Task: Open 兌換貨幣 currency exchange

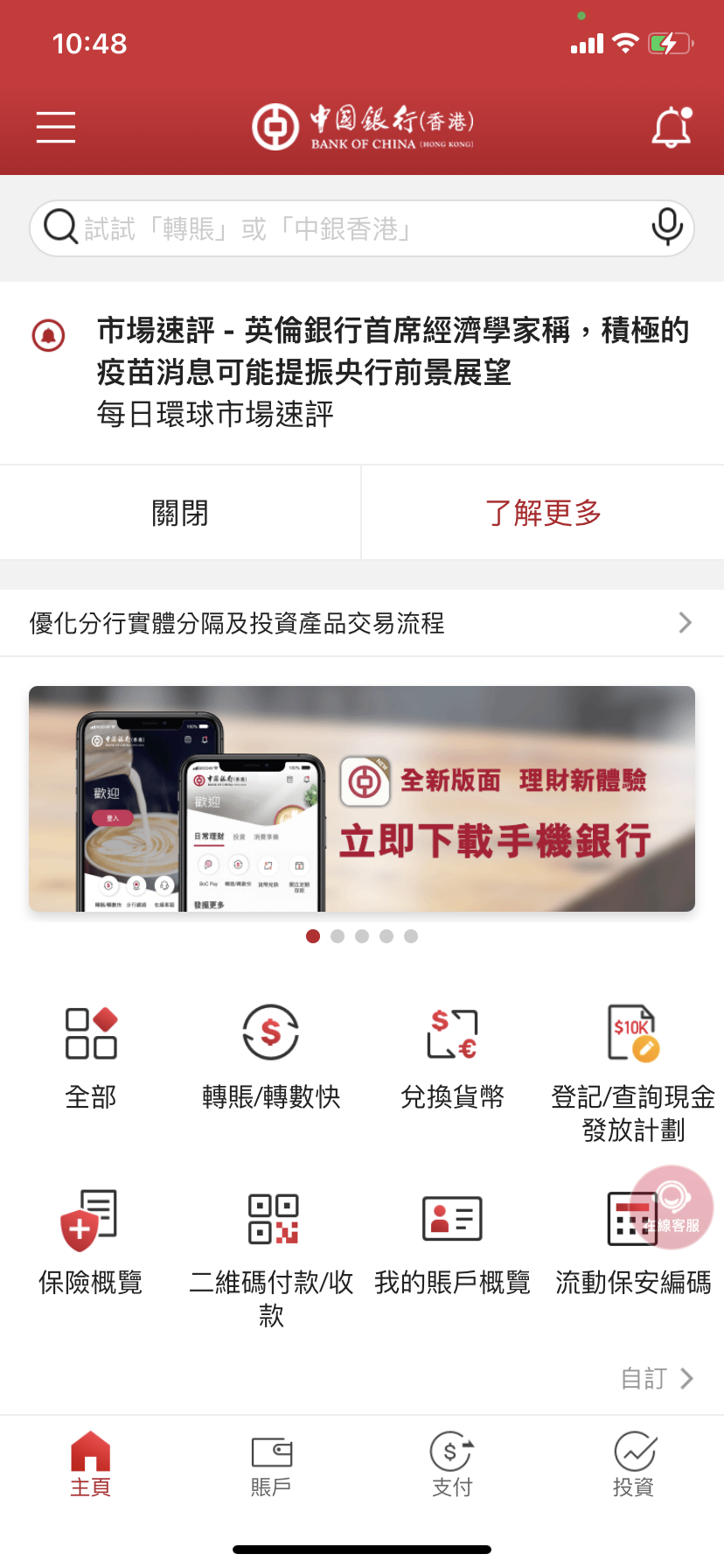Action: click(x=452, y=1059)
